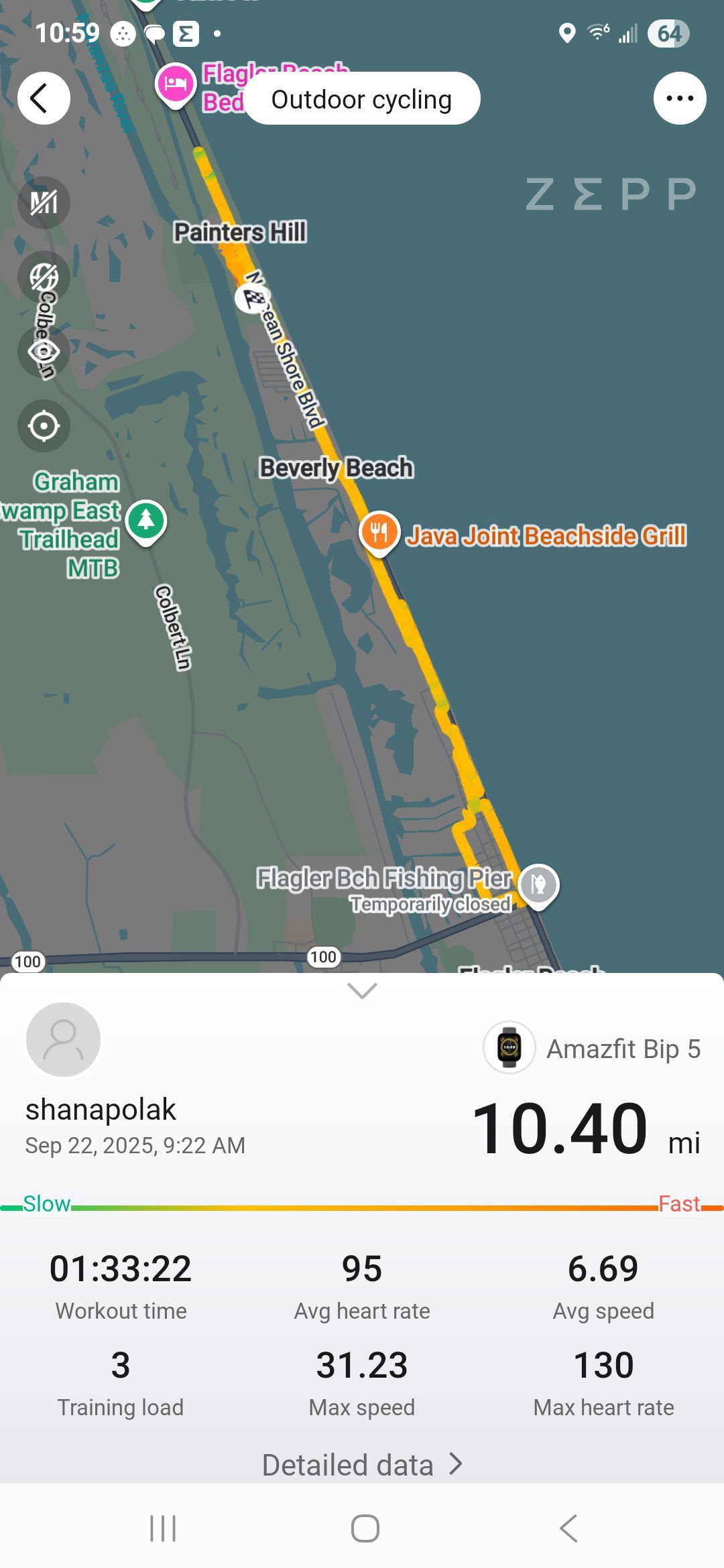Tap the Flagler Bch Fishing Pier marker
Viewport: 724px width, 1568px height.
click(538, 886)
